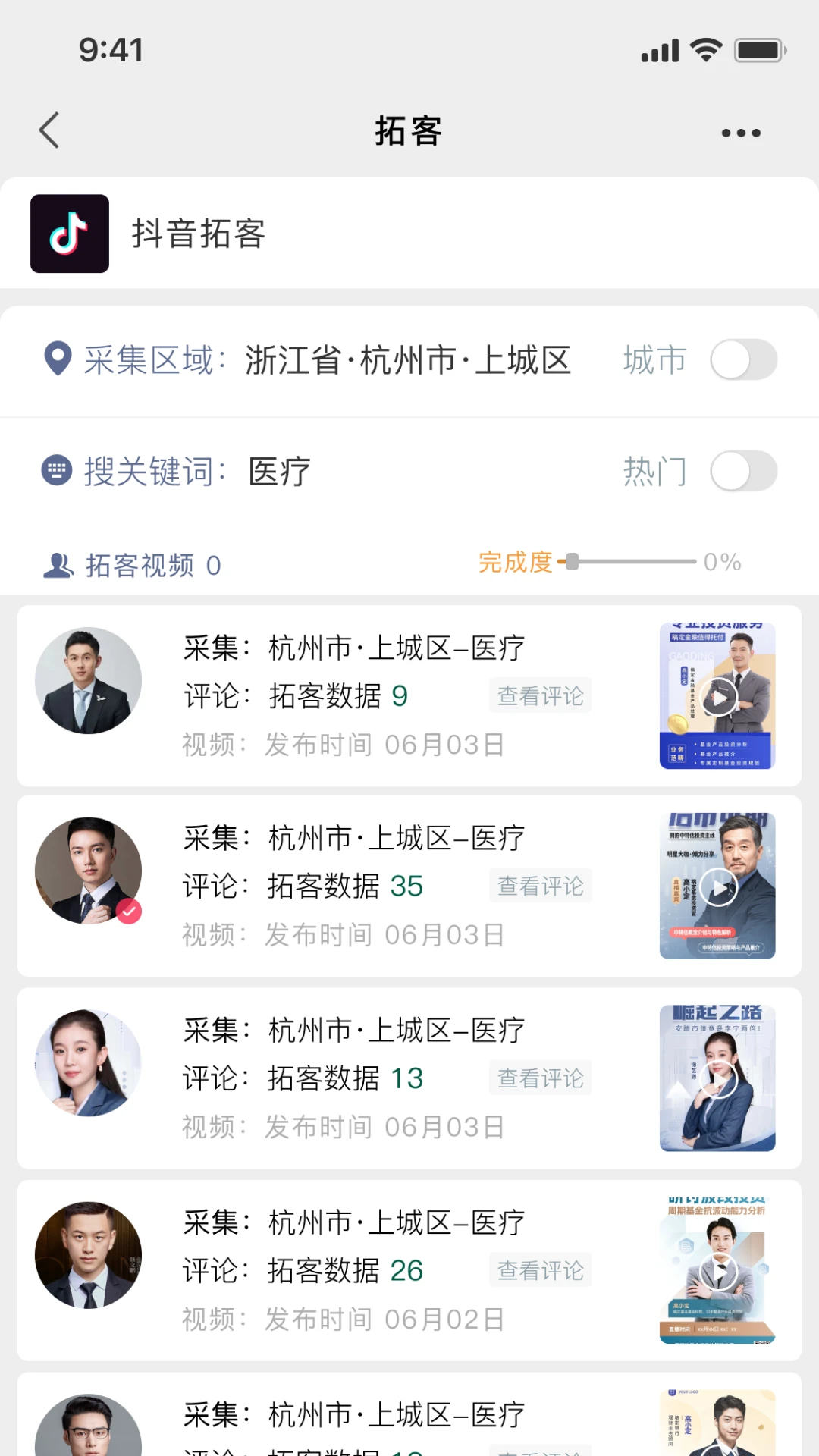This screenshot has height=1456, width=819.
Task: View comments for 拓客数据 35
Action: (x=540, y=886)
